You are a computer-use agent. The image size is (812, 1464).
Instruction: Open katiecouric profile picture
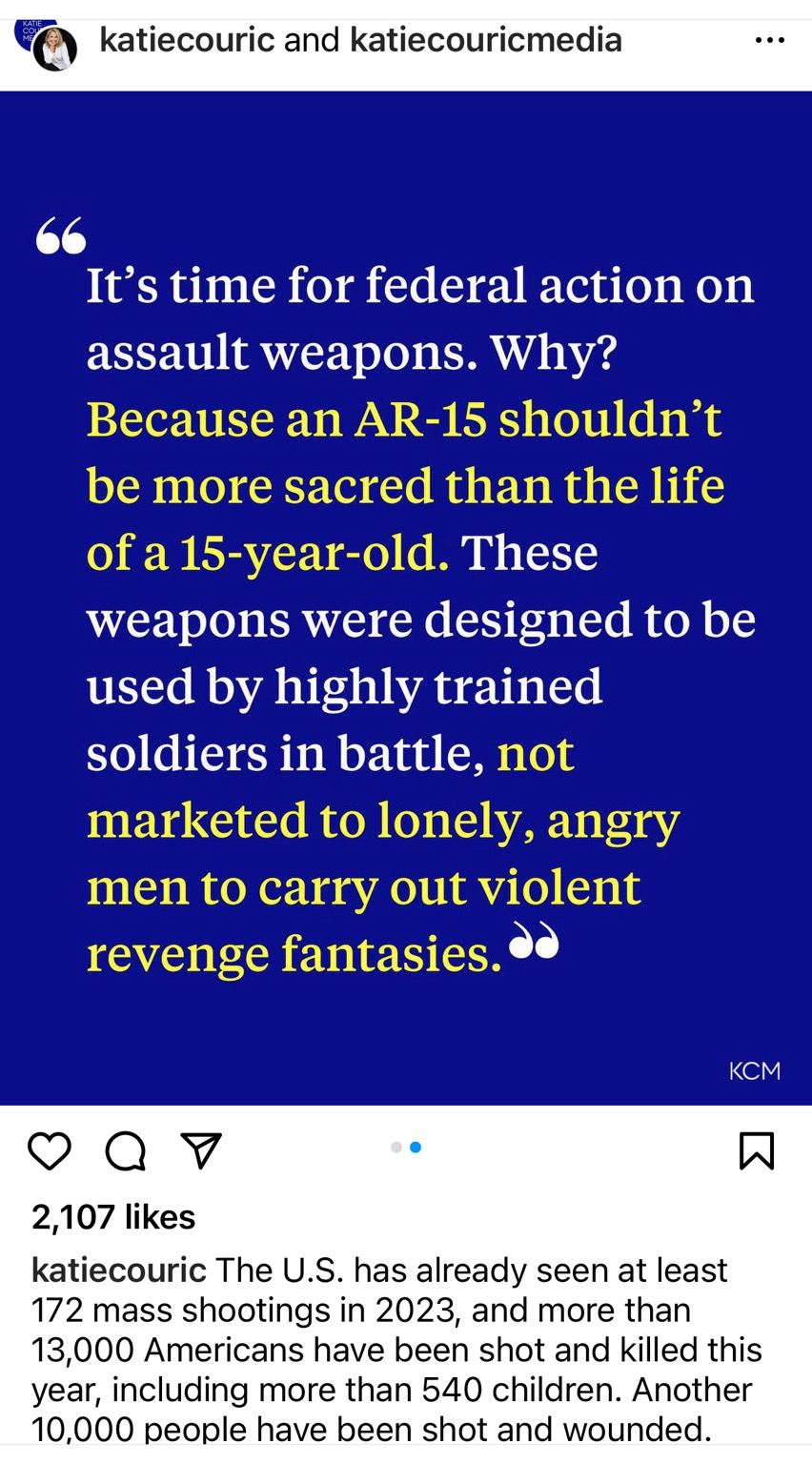(53, 49)
